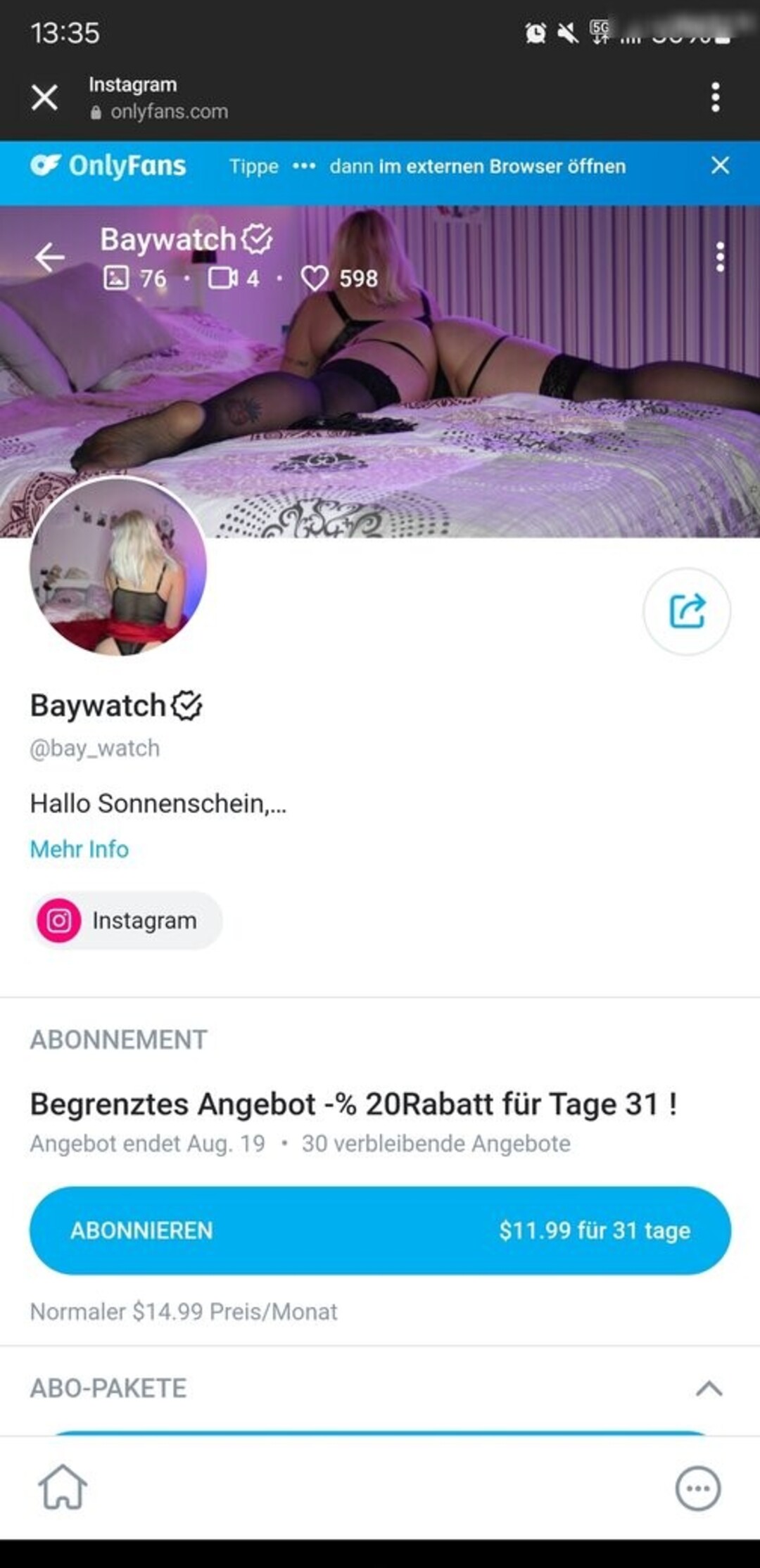Open the profile options menu
This screenshot has width=760, height=1568.
click(x=719, y=257)
